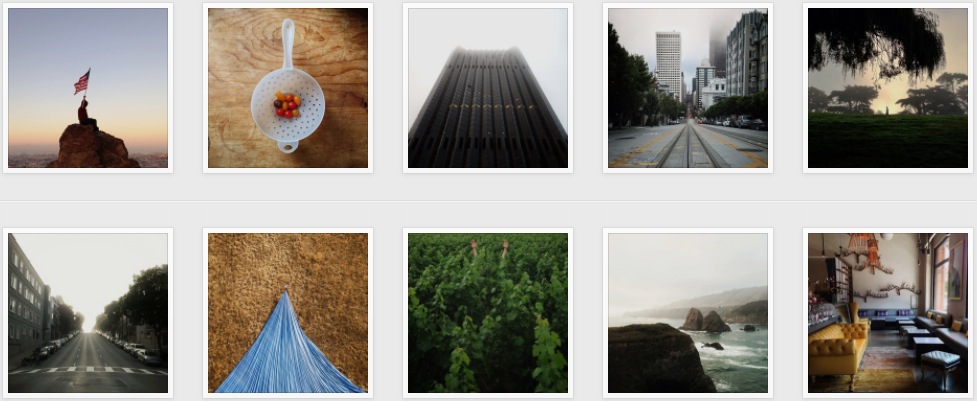
Task: Open the photo of the flag on a rock
Action: pos(88,88)
